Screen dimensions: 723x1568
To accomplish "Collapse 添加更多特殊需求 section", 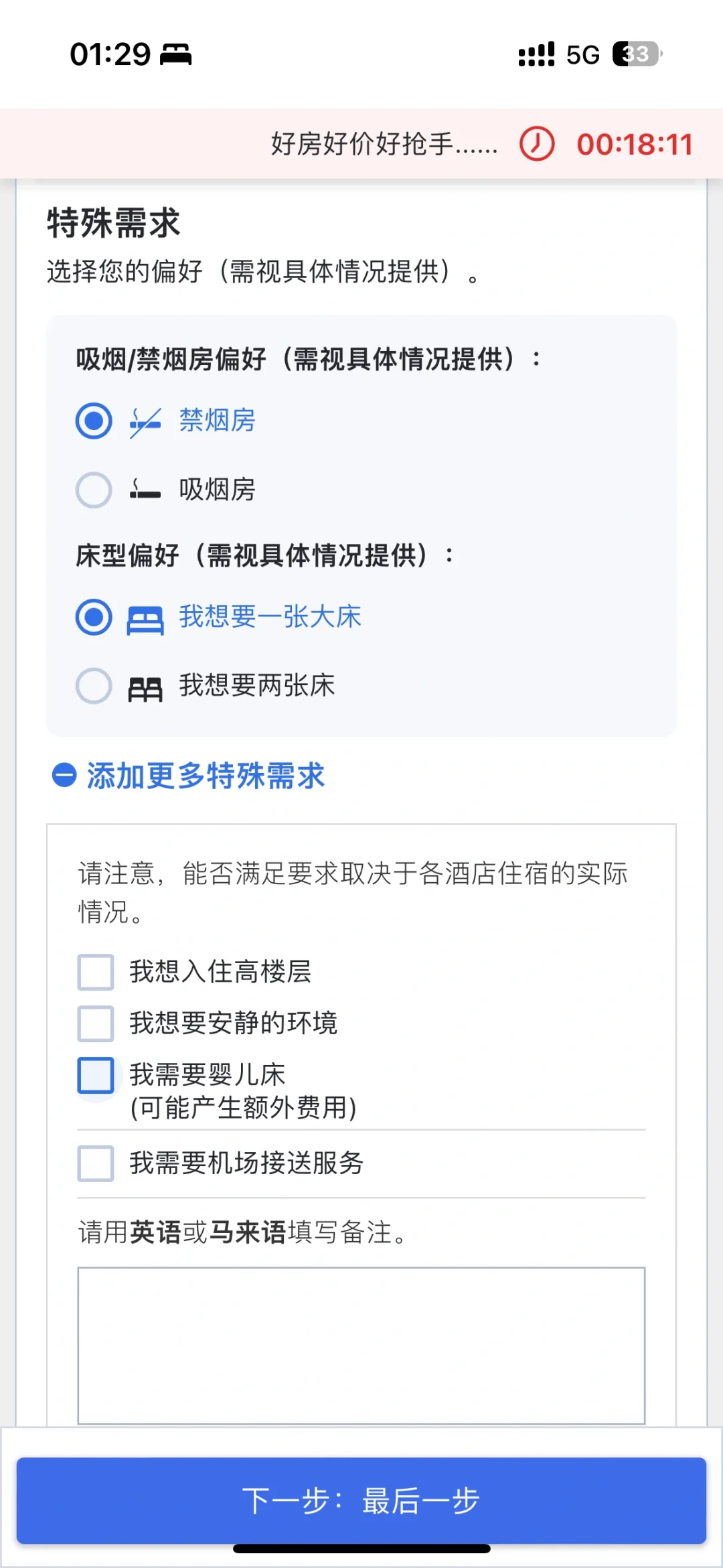I will point(188,776).
